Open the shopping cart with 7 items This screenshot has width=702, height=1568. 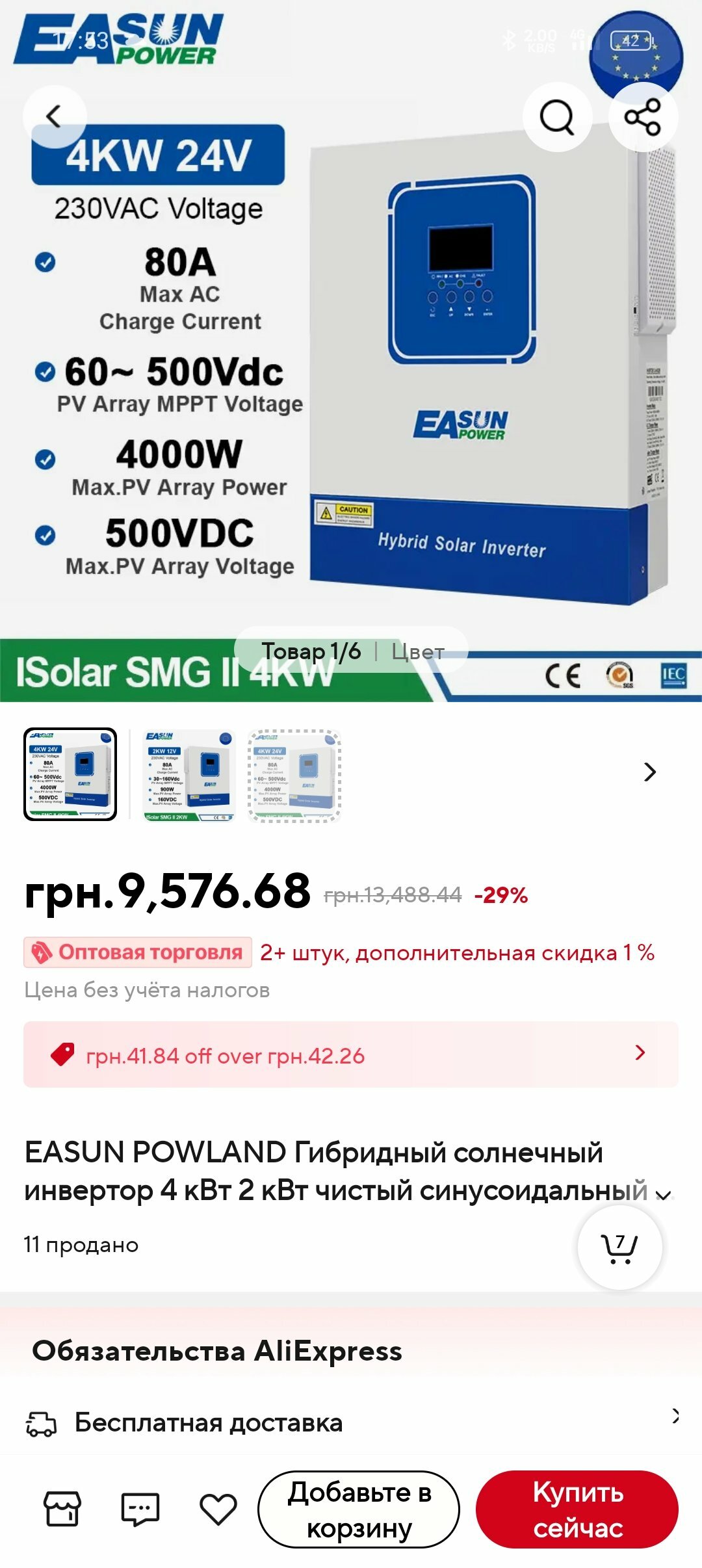(620, 1248)
